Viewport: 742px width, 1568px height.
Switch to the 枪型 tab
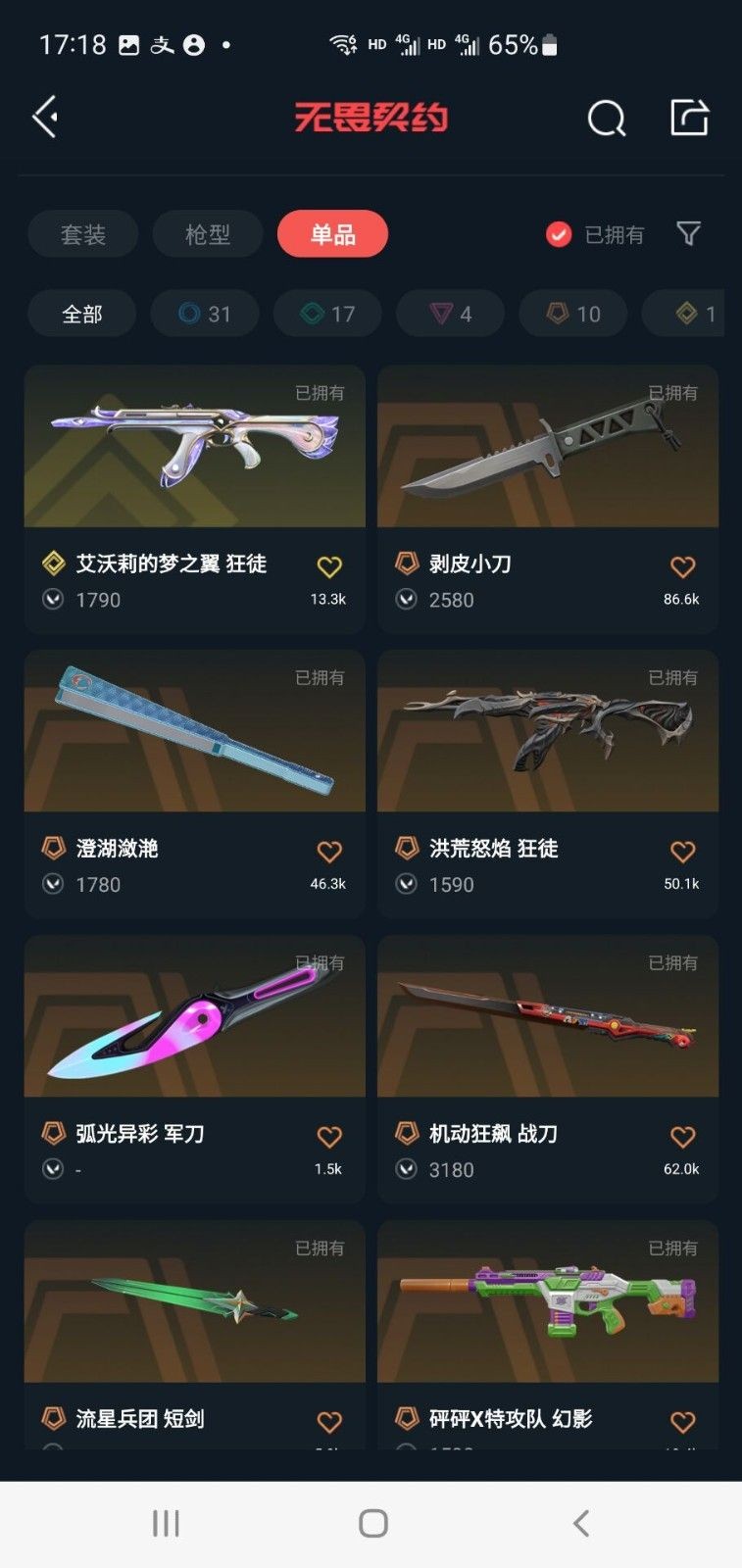pos(208,234)
